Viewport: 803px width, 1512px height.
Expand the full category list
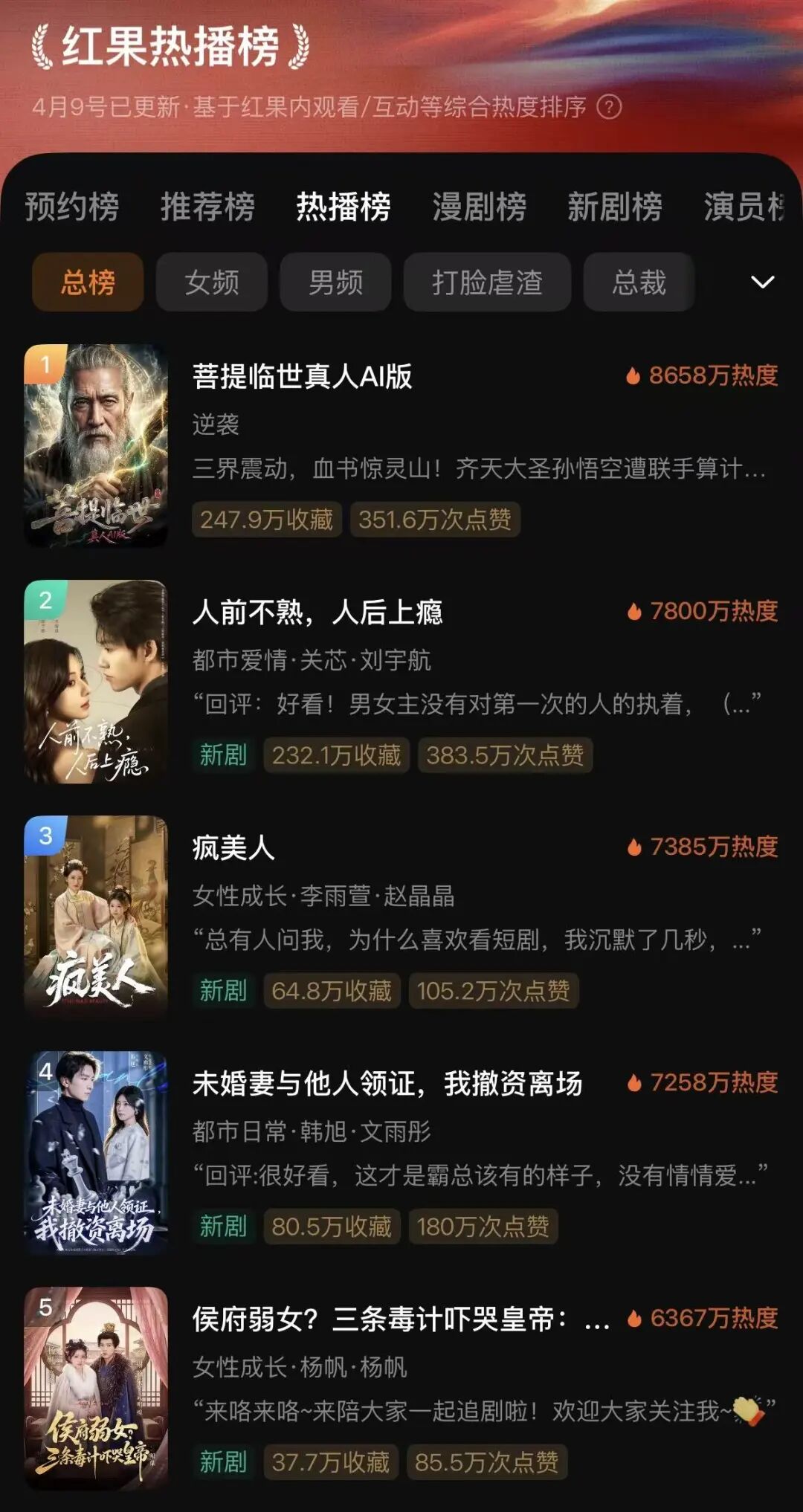pyautogui.click(x=763, y=282)
